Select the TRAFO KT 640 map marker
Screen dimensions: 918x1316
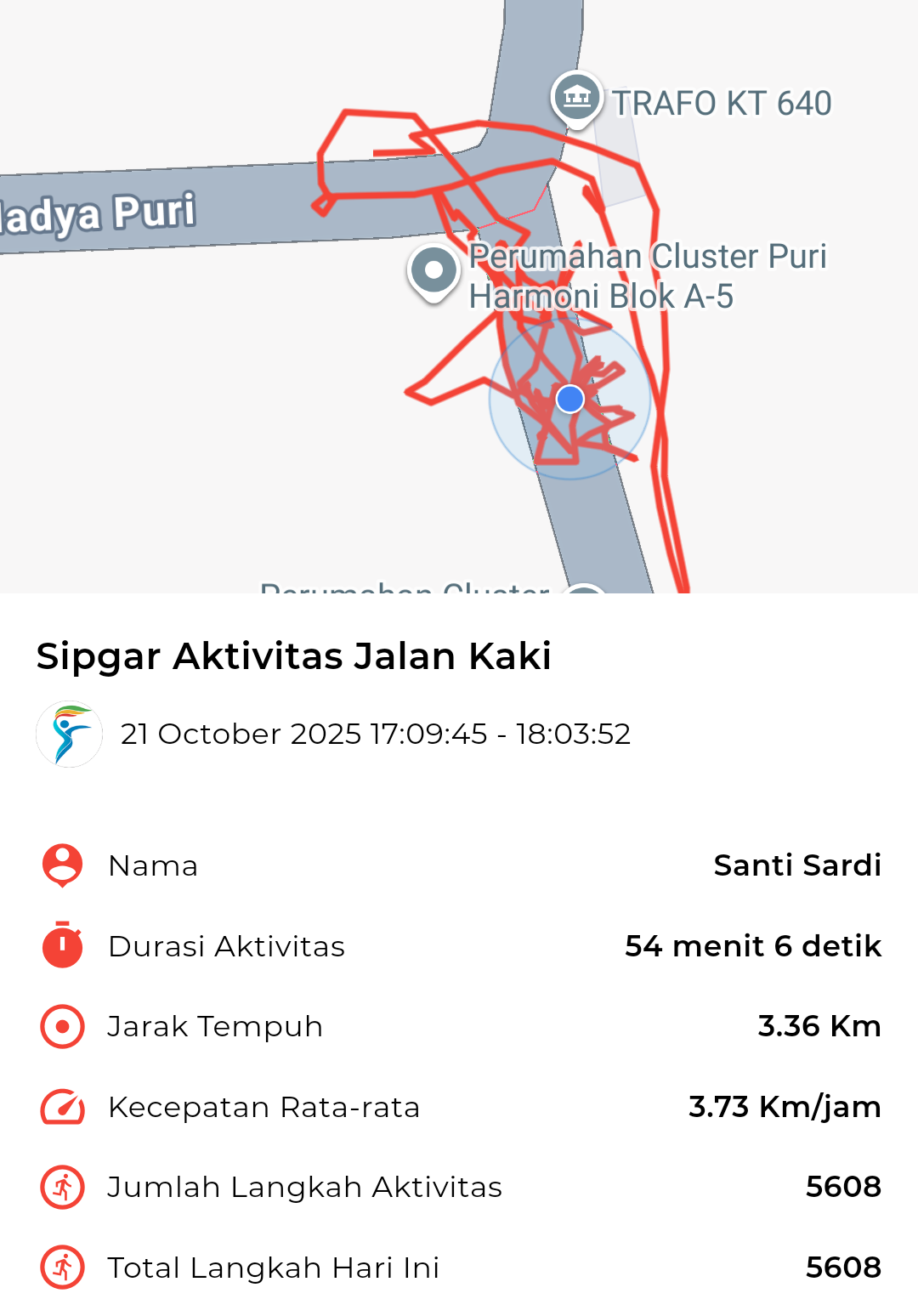click(577, 99)
